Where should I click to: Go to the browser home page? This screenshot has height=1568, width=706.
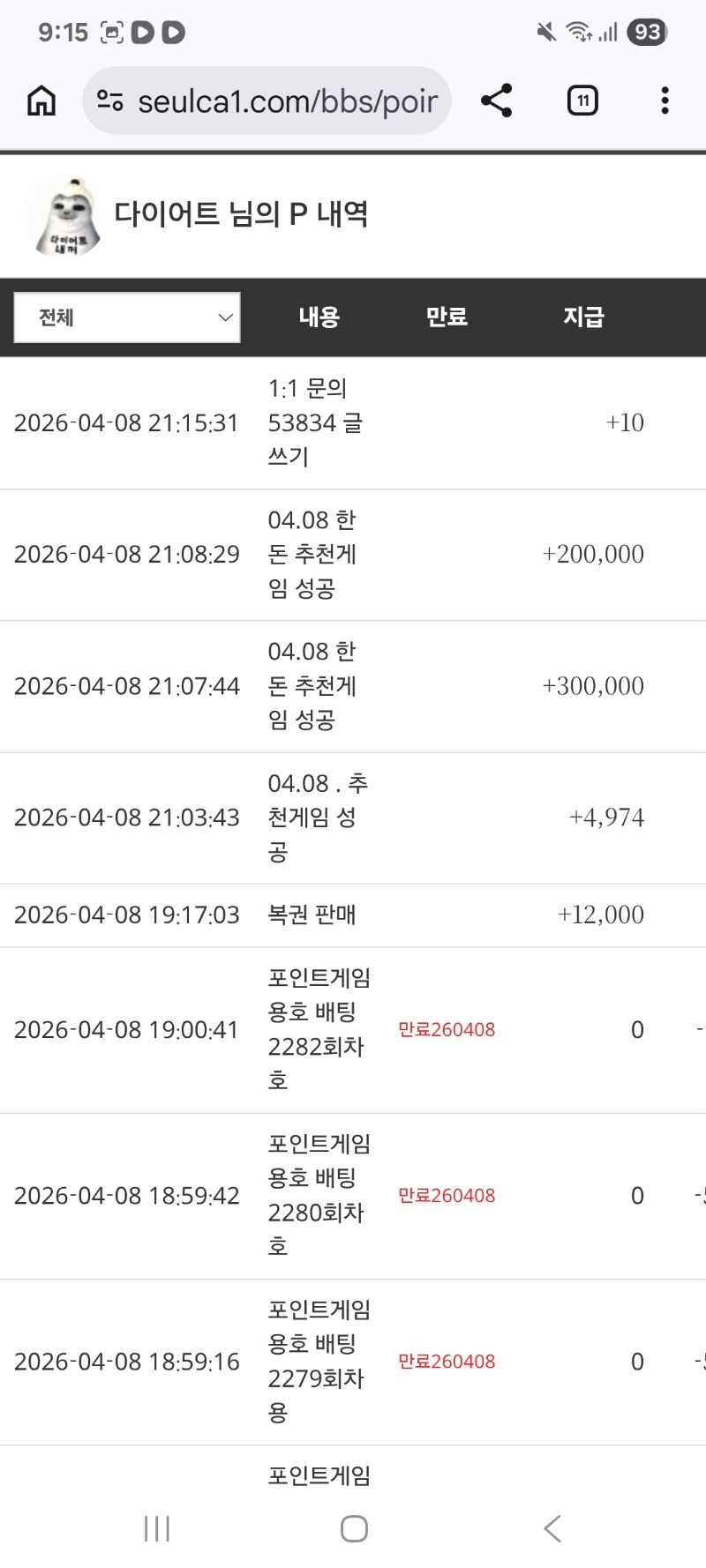pos(41,101)
